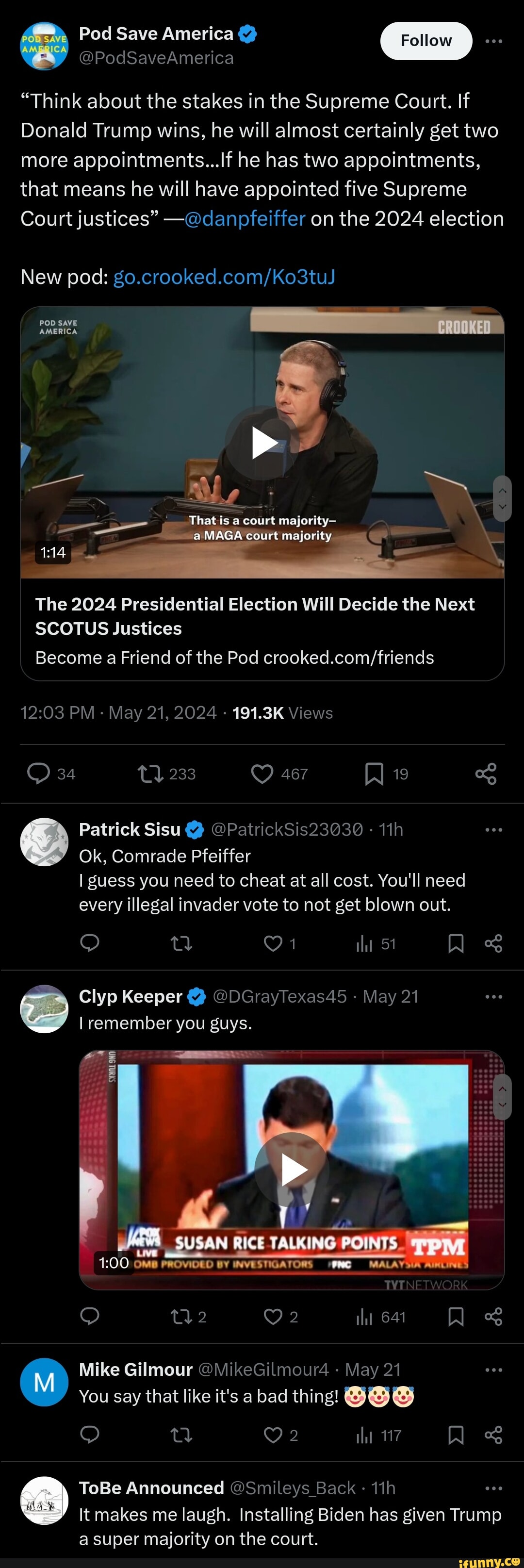
Task: Bookmark the Pod Save America post
Action: pos(374,774)
